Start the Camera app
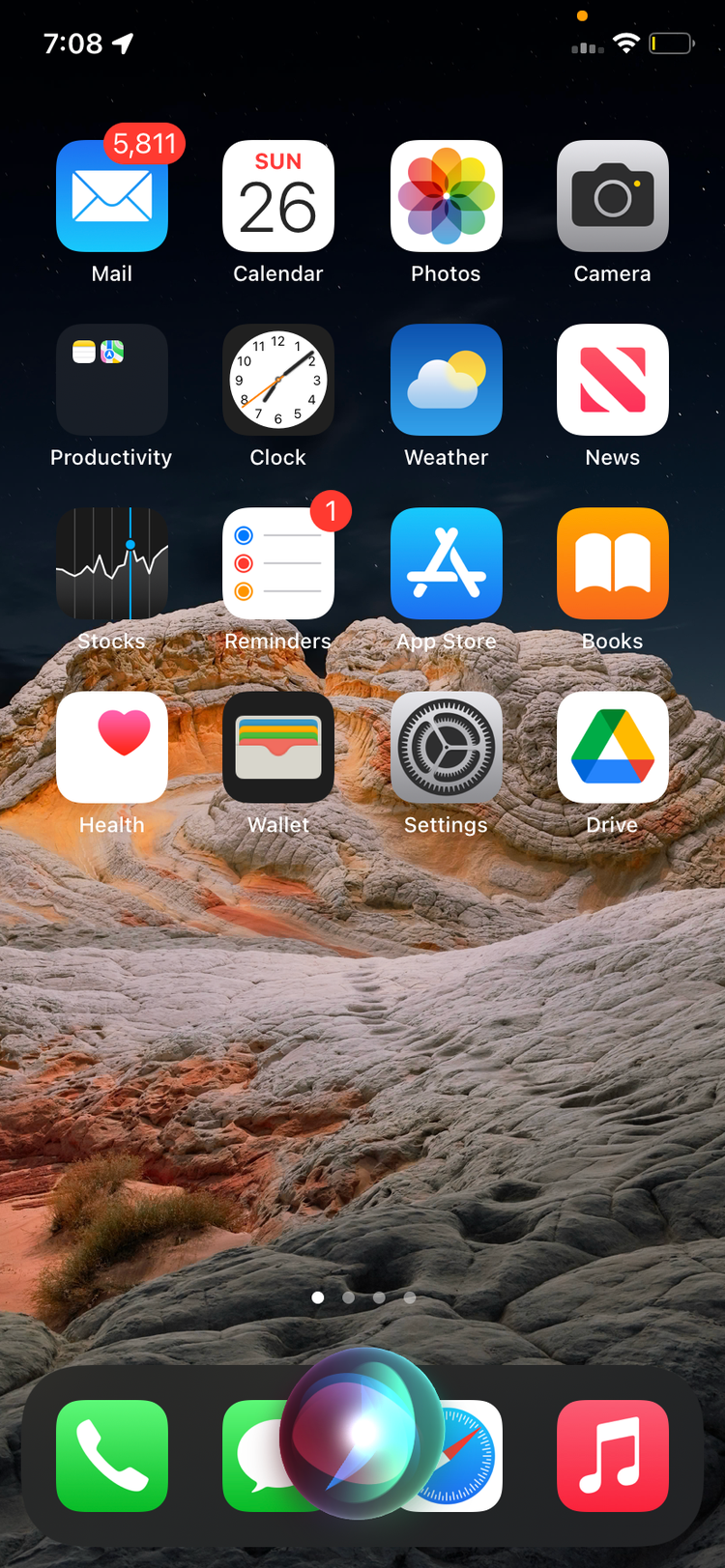This screenshot has height=1568, width=725. (612, 195)
